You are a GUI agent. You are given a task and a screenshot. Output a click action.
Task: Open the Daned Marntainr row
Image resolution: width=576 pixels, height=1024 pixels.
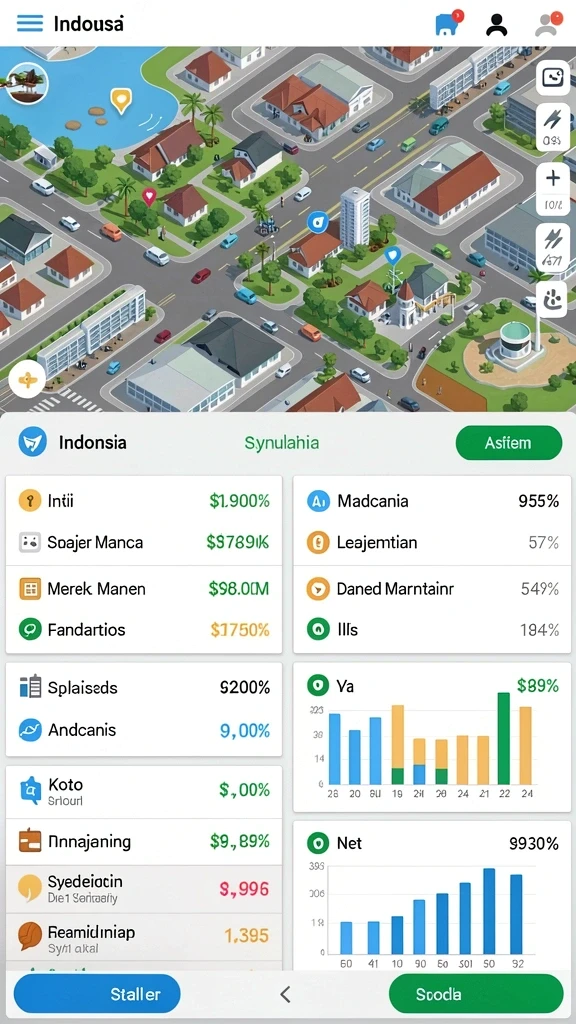point(432,588)
